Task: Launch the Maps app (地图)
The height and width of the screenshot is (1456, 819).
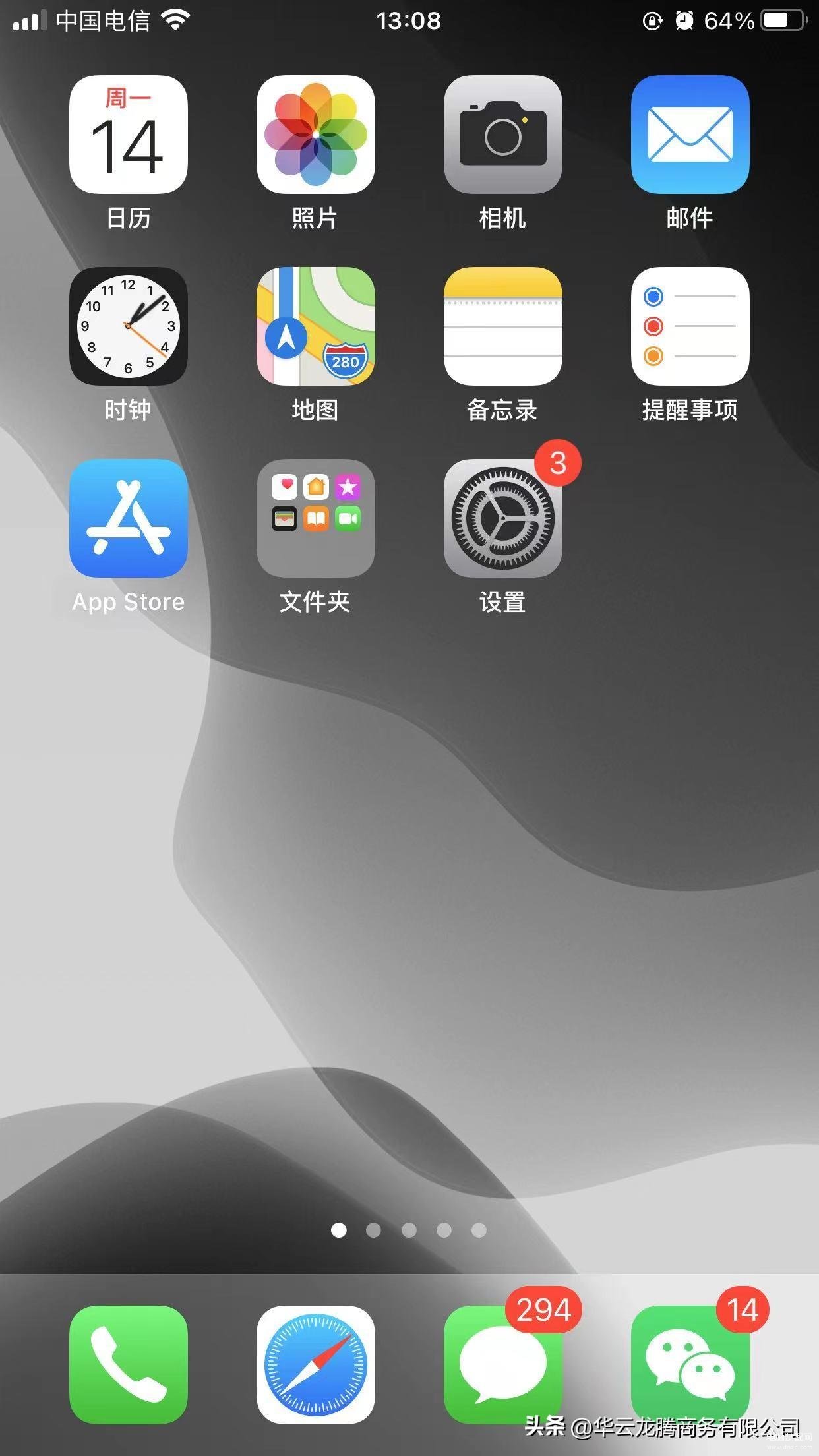Action: pos(315,326)
